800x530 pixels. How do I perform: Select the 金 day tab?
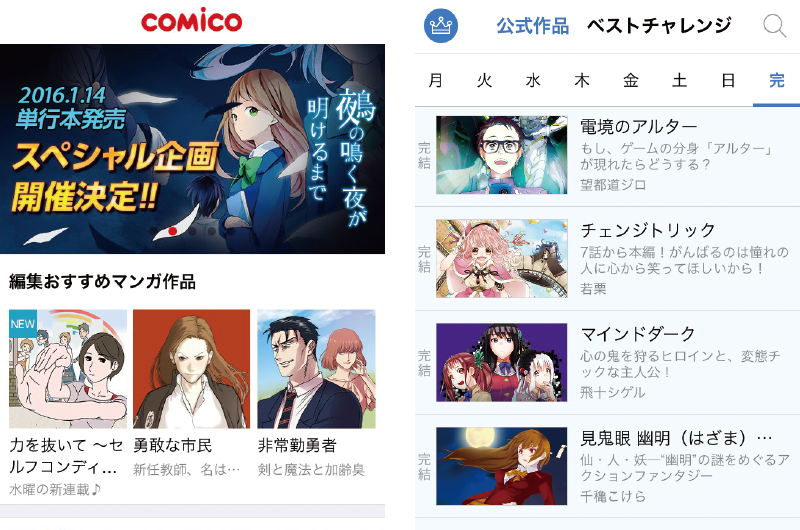[x=631, y=81]
